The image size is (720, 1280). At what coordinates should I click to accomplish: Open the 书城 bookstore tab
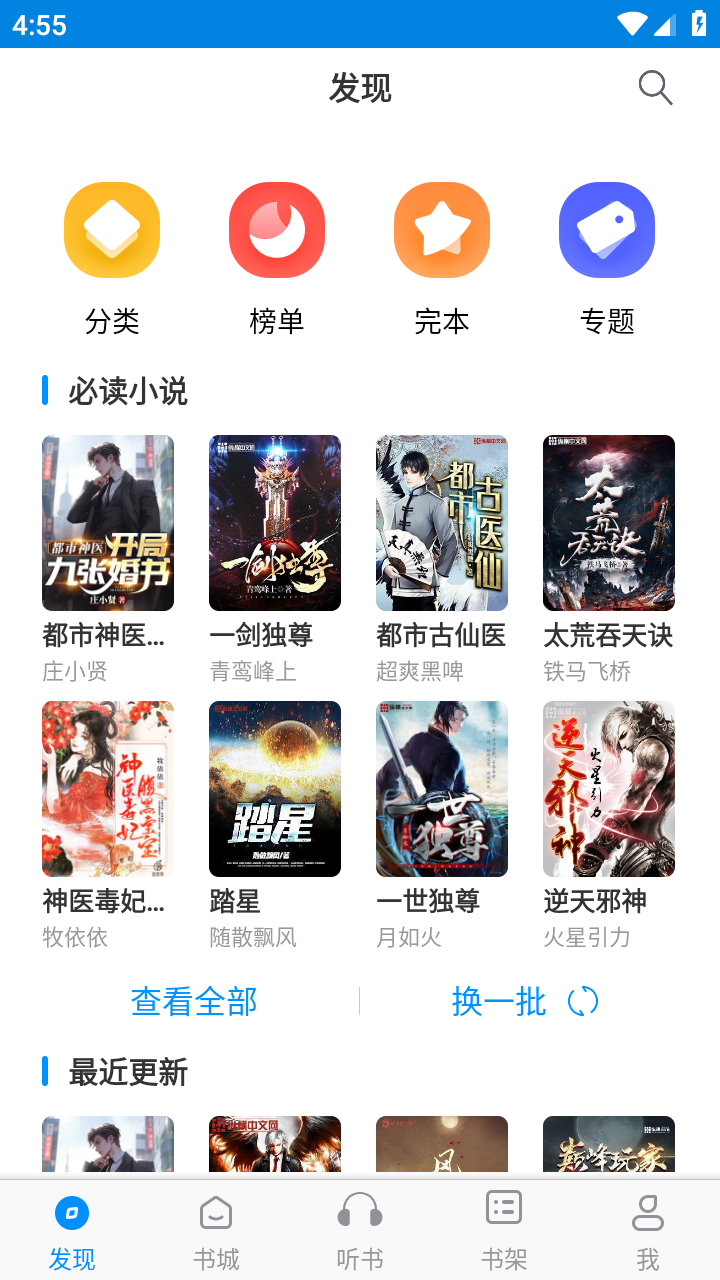216,1230
